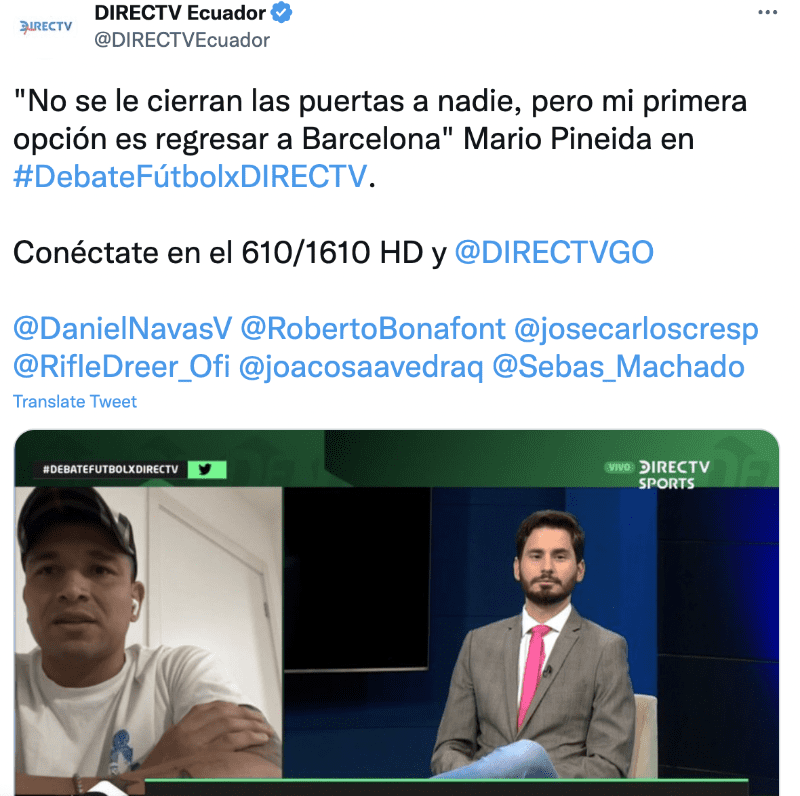Viewport: 800px width, 796px height.
Task: Open the @josecarloscresp mention
Action: (x=636, y=328)
